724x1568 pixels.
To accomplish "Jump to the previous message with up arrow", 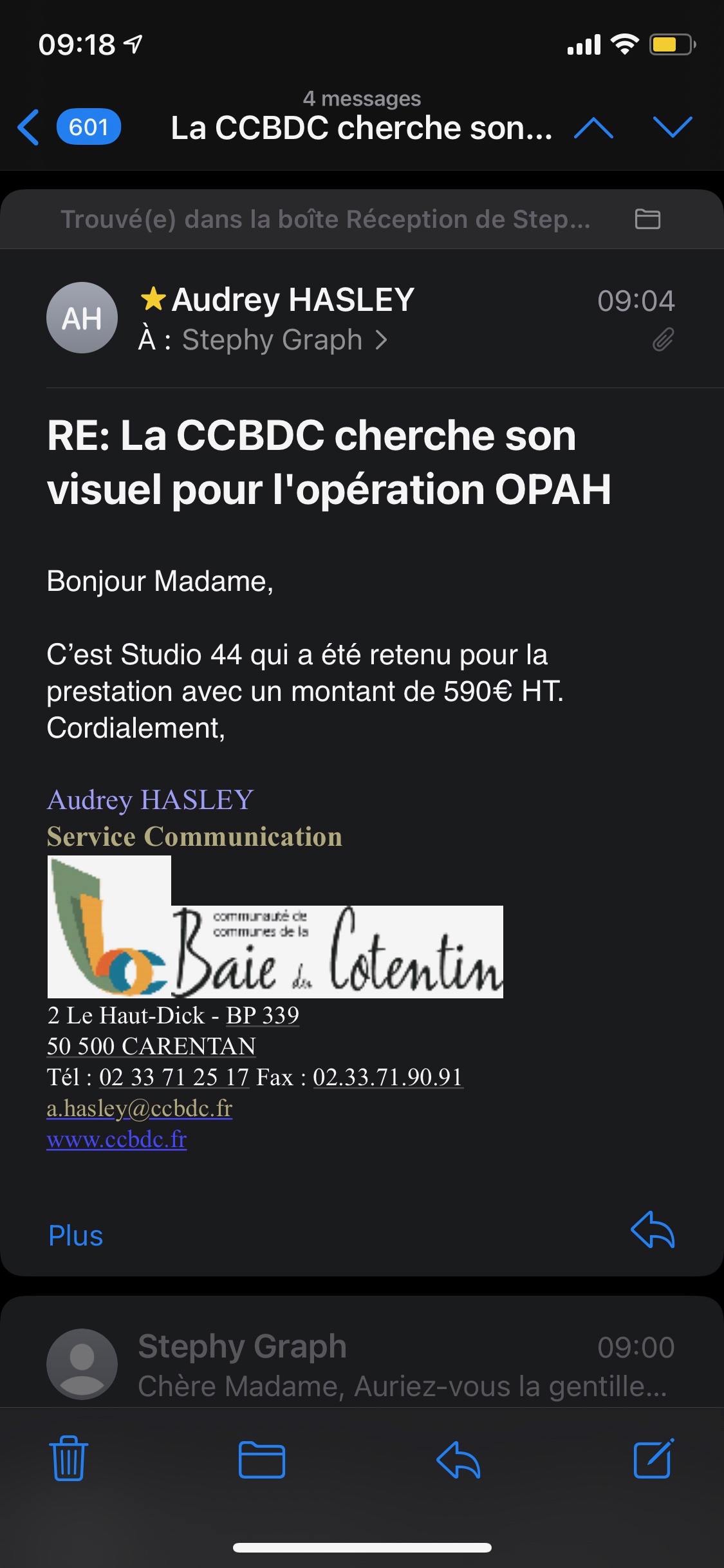I will tap(593, 127).
